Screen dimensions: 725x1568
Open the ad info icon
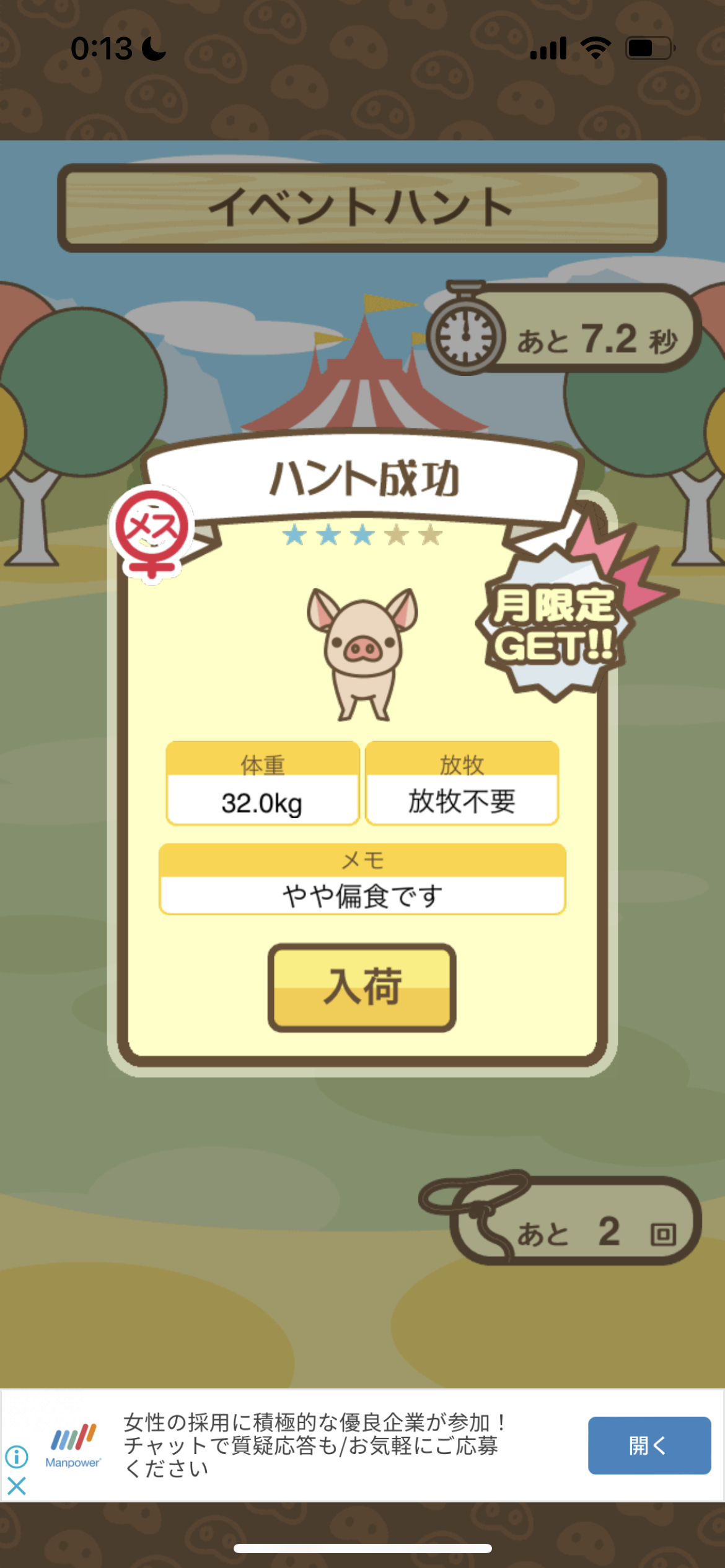pos(17,1457)
